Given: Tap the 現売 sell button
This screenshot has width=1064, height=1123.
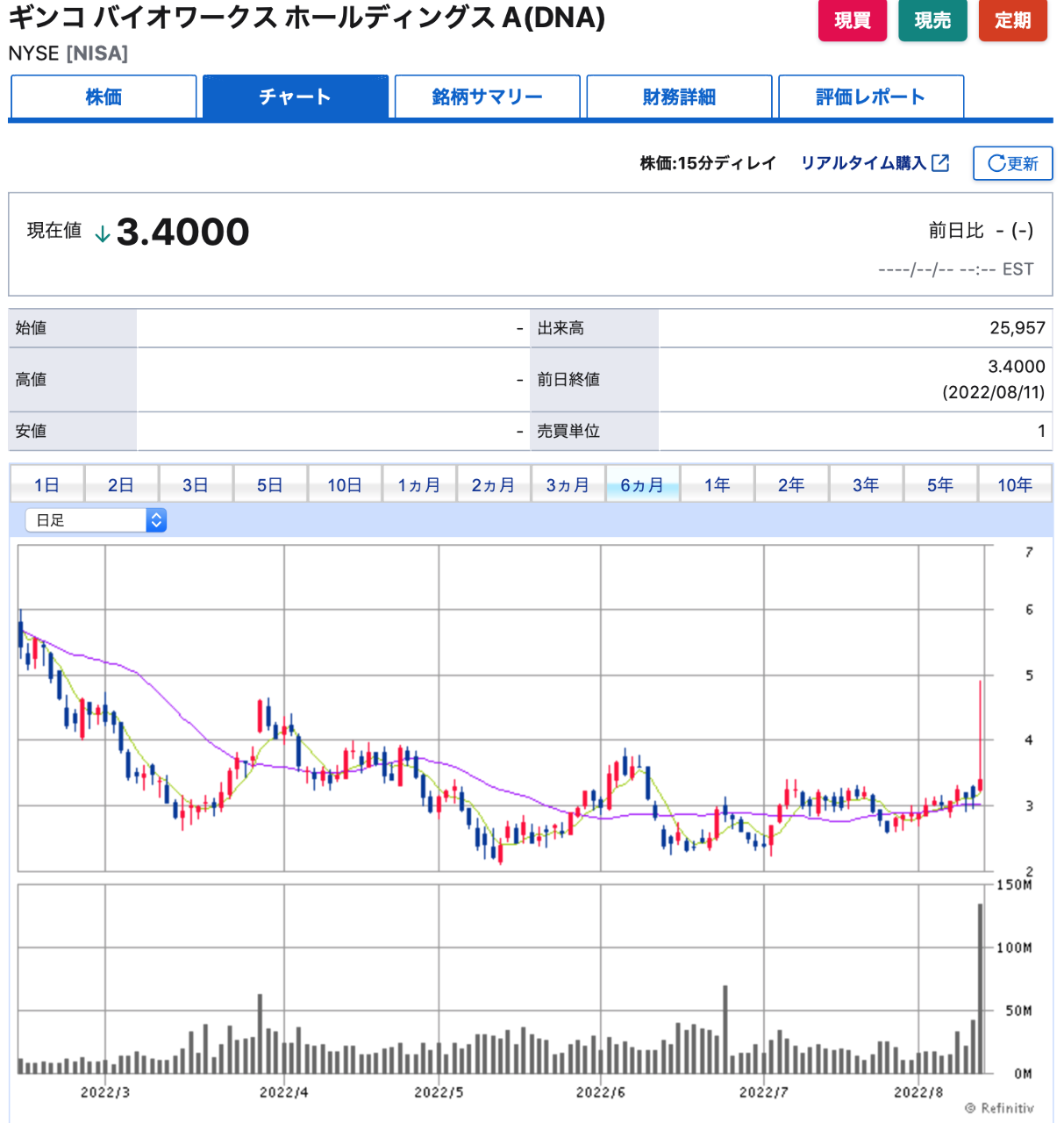Looking at the screenshot, I should coord(932,20).
